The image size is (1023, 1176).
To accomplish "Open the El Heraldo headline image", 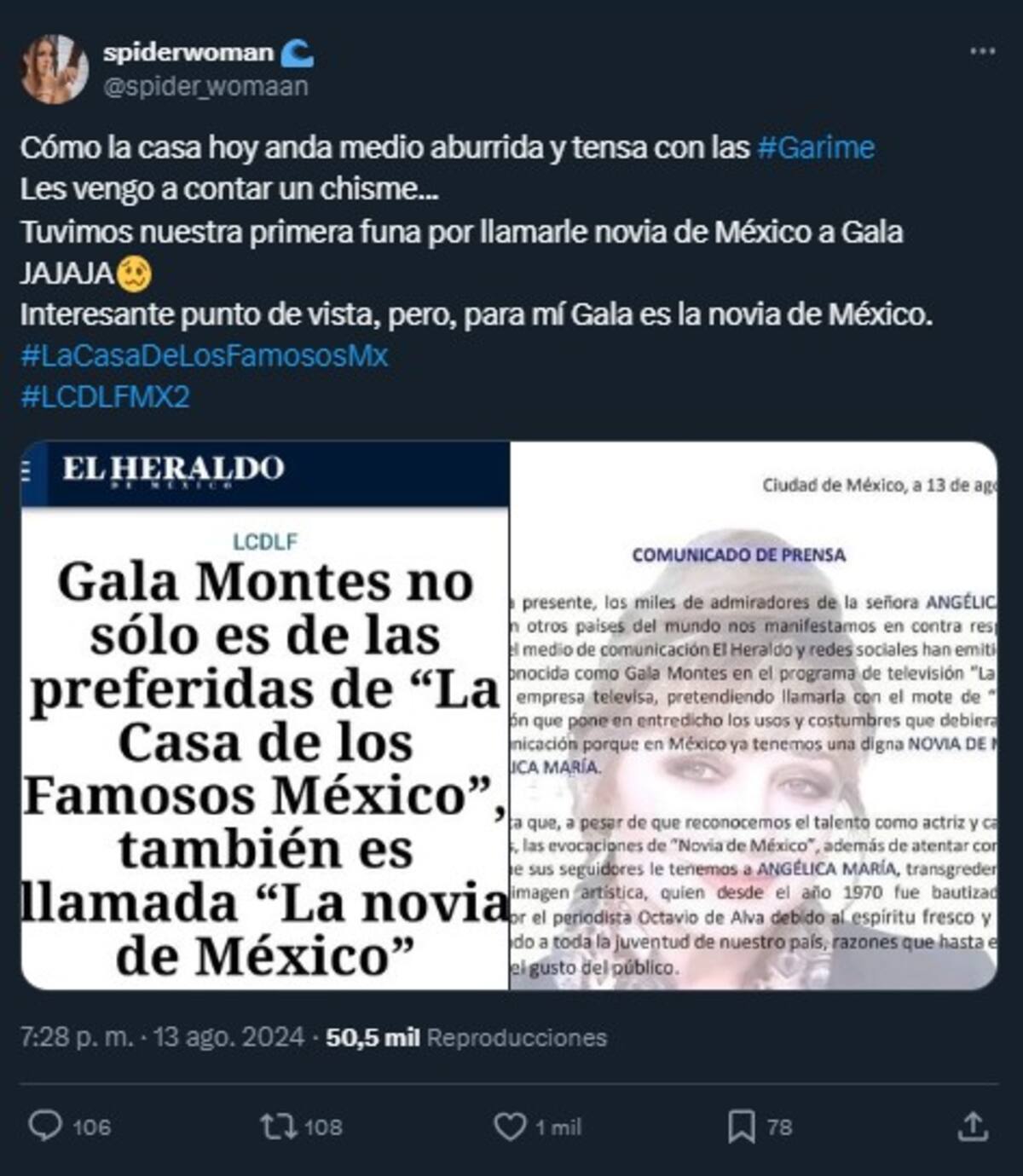I will [x=265, y=716].
